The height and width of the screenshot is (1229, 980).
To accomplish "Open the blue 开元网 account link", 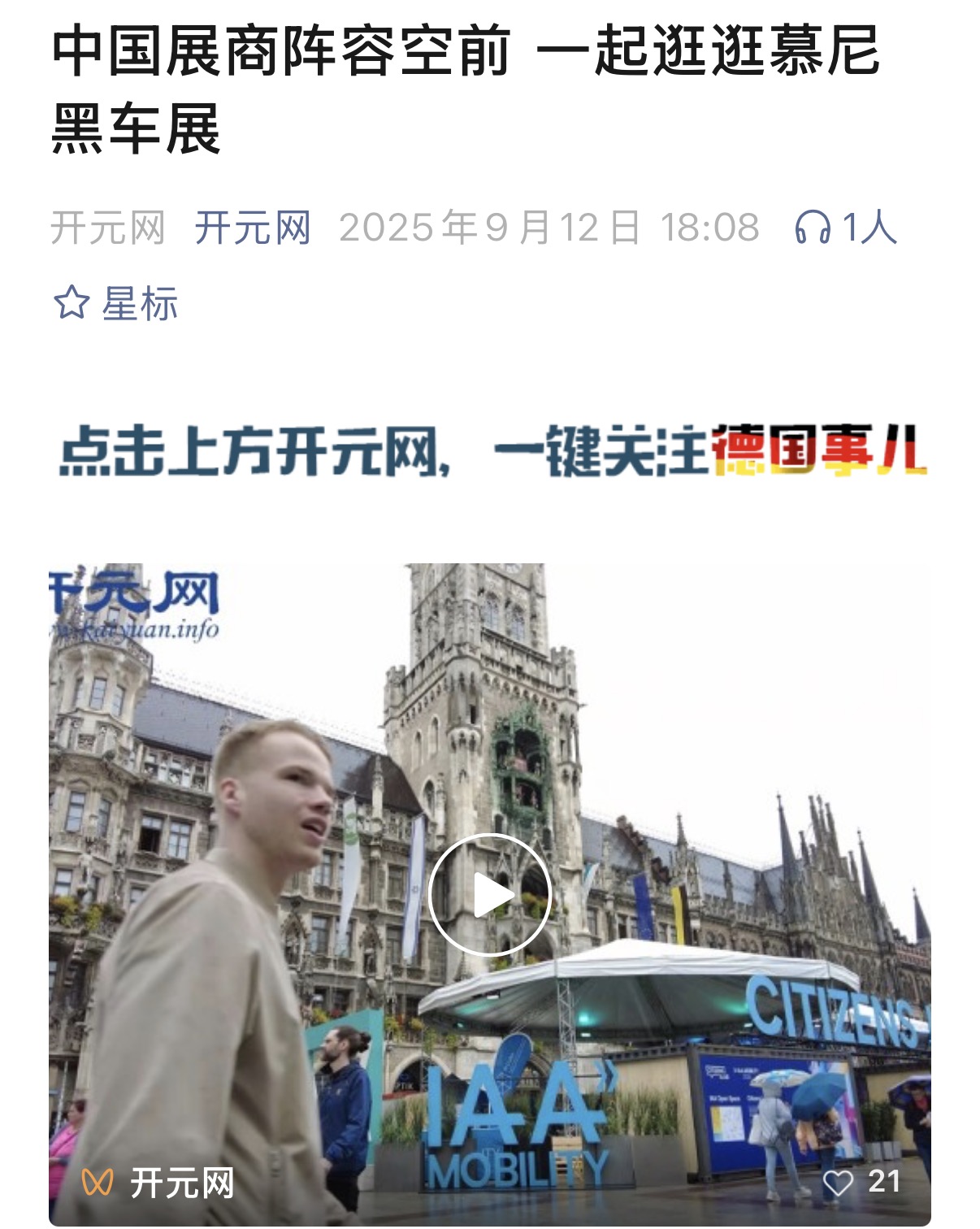I will [x=253, y=228].
